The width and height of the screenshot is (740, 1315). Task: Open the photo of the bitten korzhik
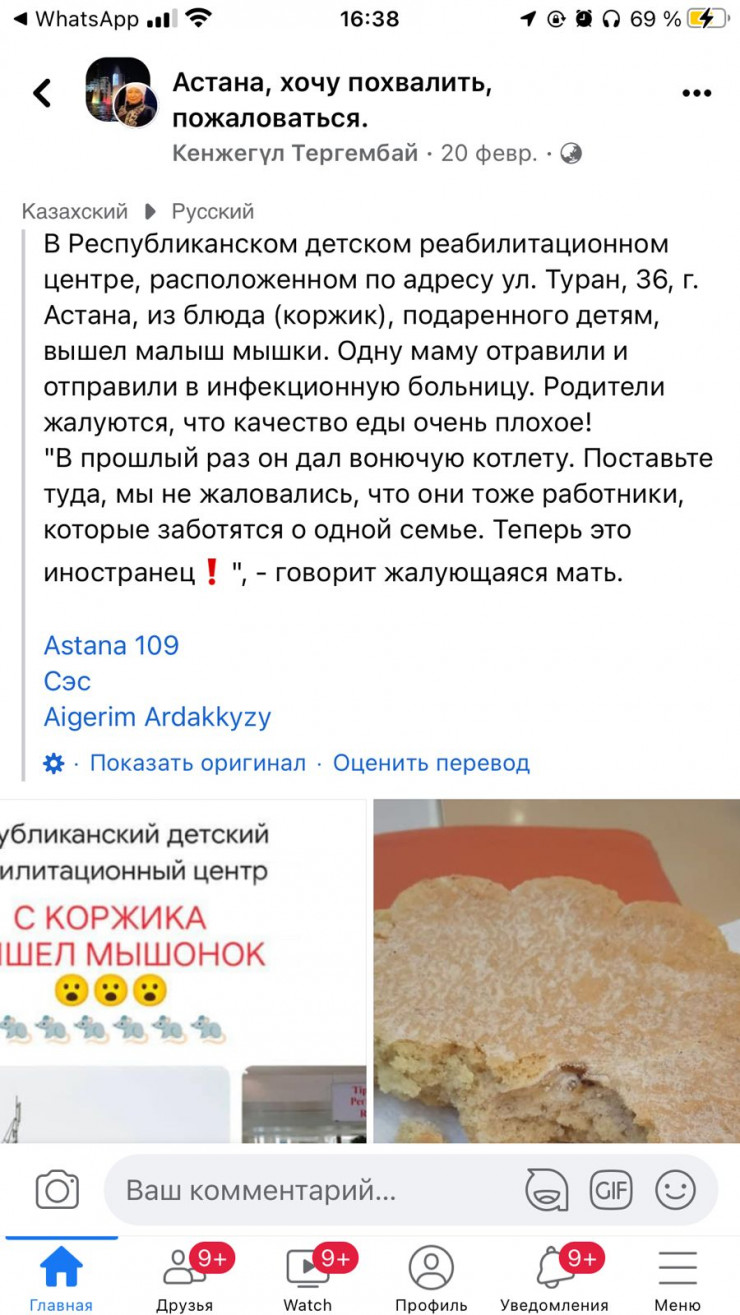click(x=556, y=970)
